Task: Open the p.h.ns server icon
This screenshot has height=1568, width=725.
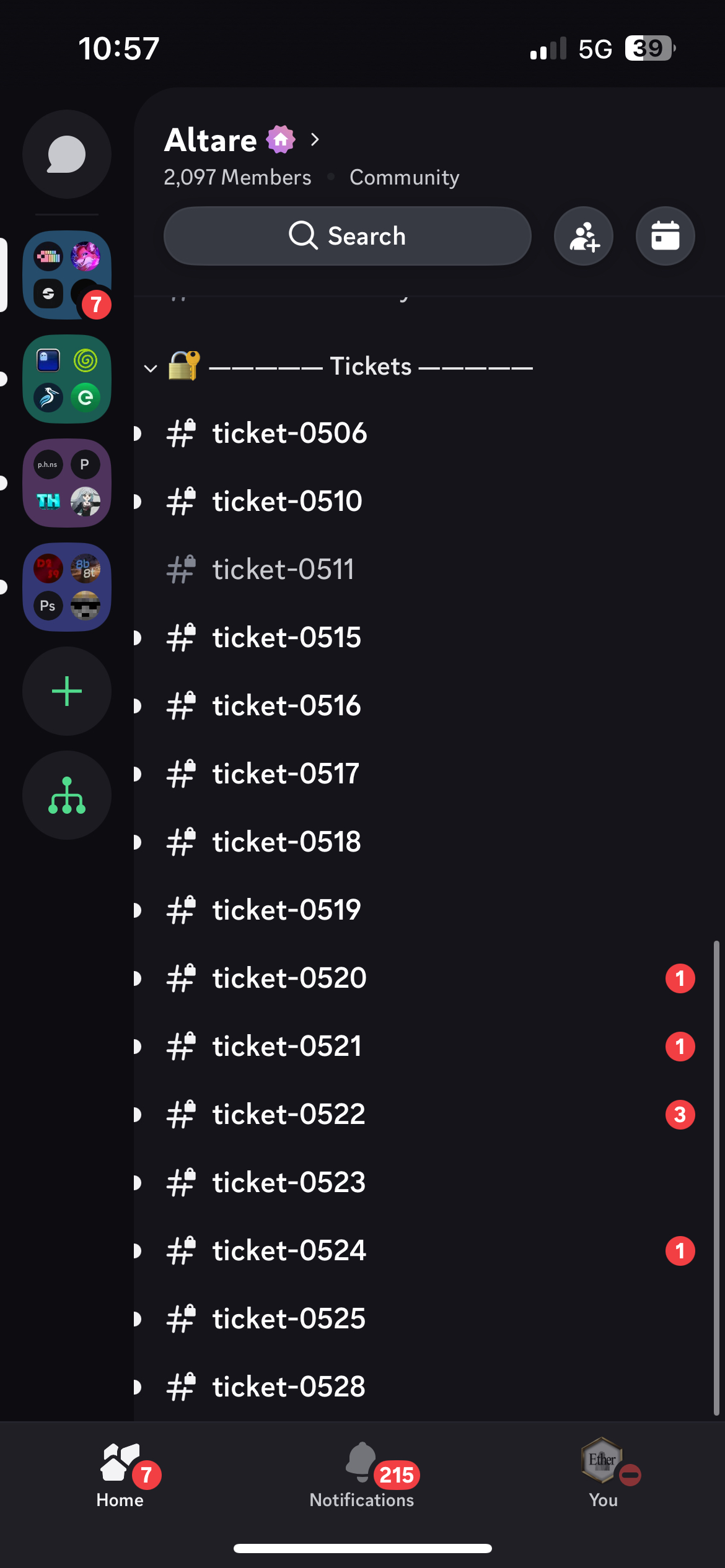Action: point(48,464)
